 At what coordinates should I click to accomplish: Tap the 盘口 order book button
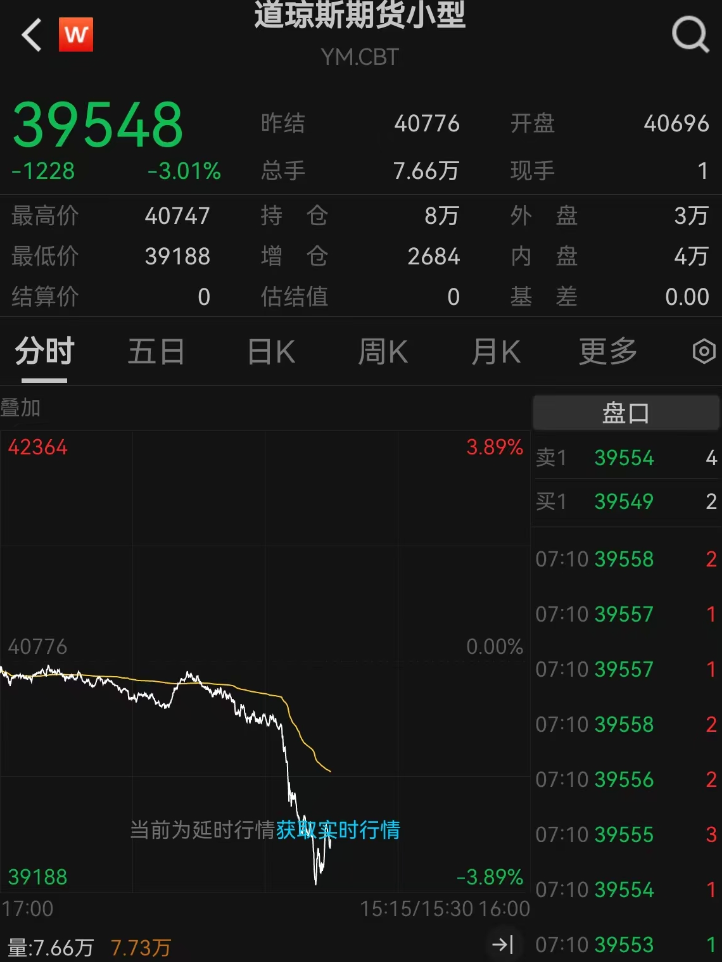click(626, 413)
